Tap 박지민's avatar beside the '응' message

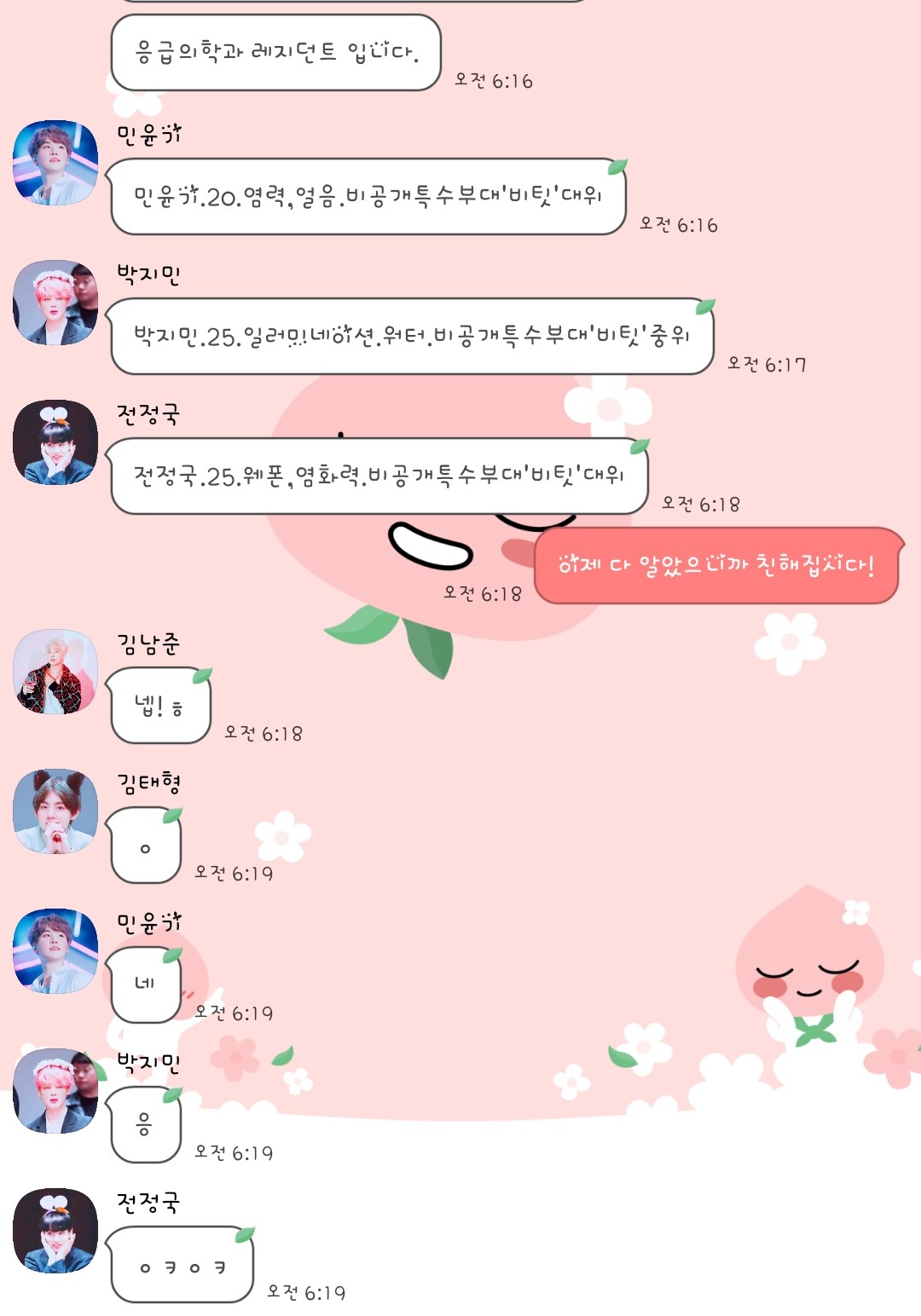pos(55,1091)
